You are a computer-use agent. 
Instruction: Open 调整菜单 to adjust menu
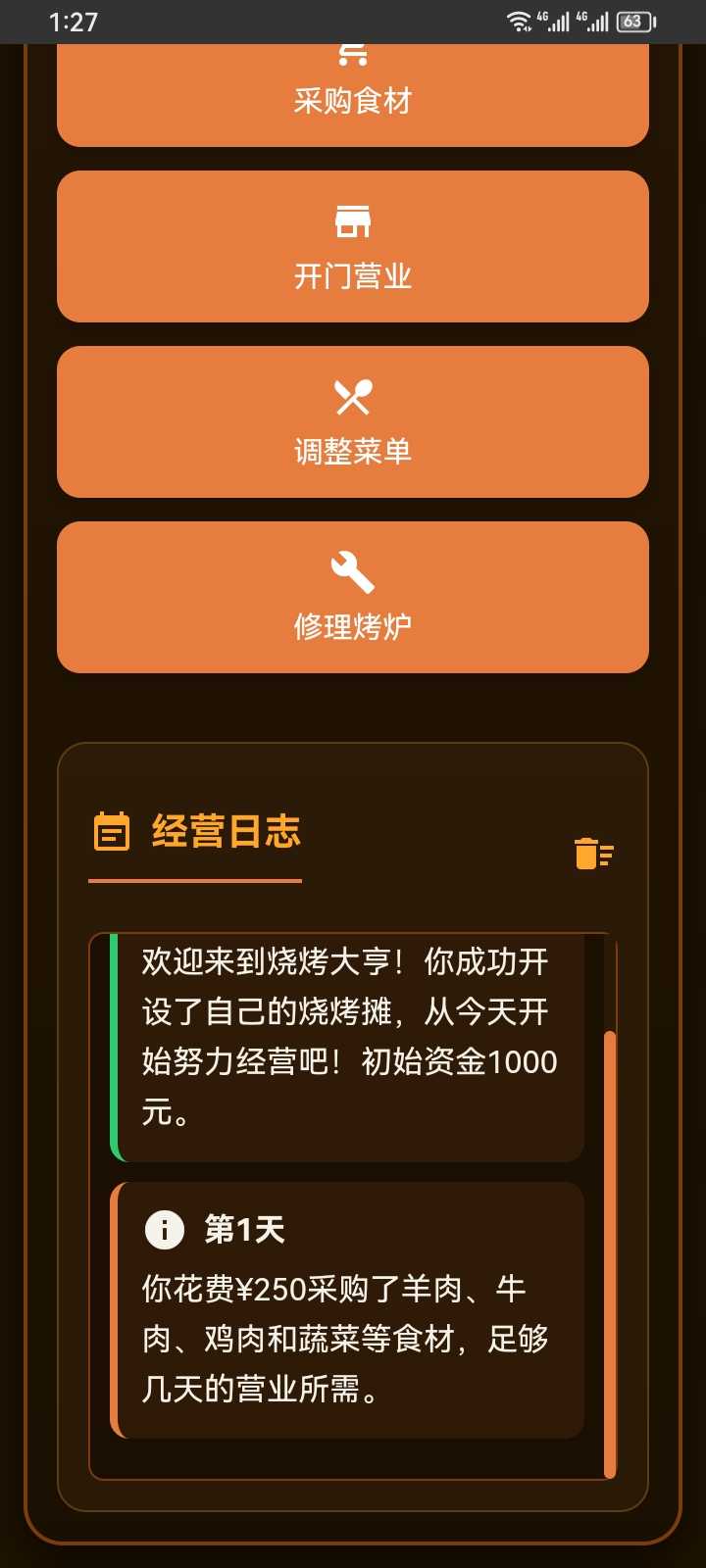click(x=353, y=422)
